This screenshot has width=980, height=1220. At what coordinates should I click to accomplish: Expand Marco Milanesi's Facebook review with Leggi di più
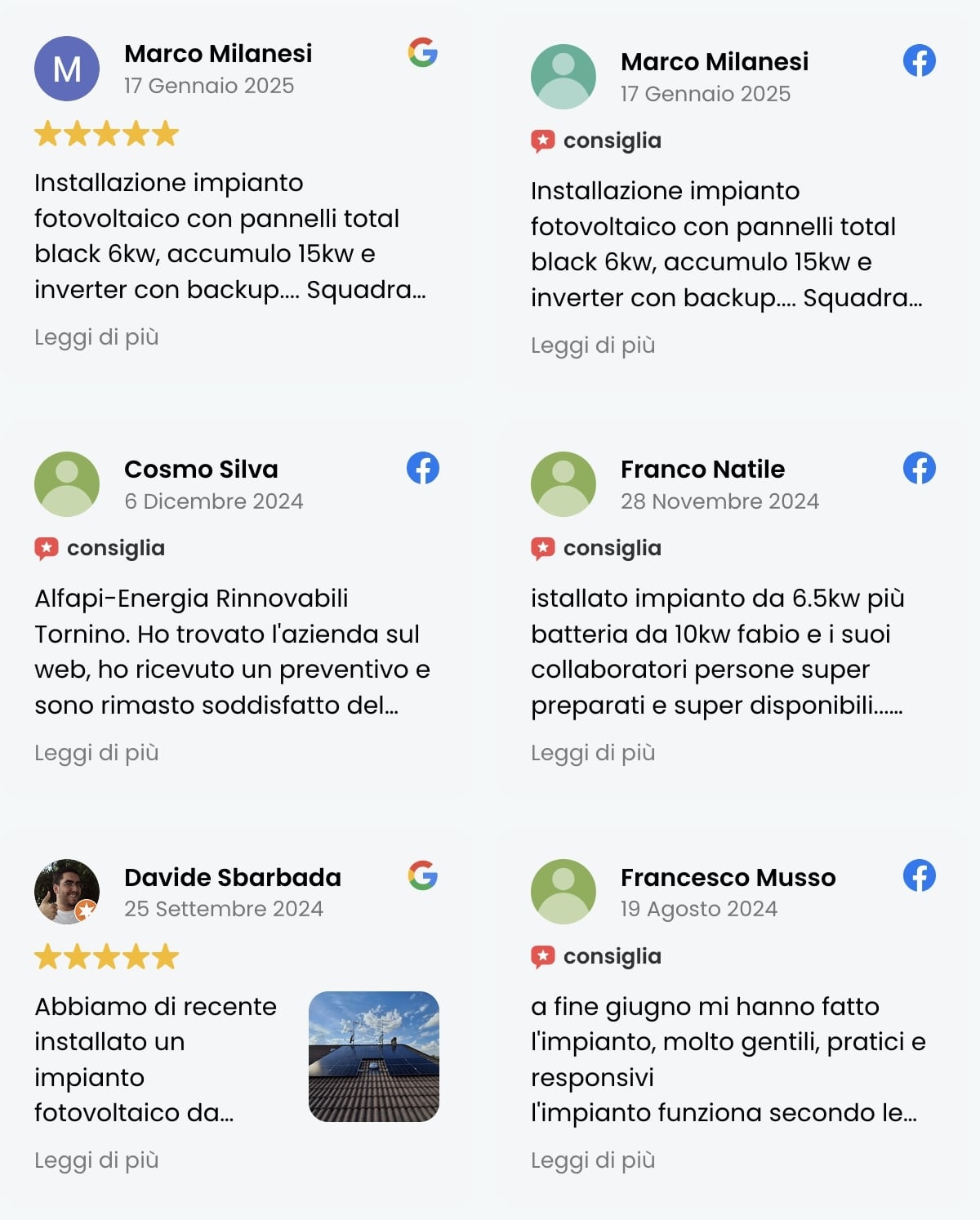(593, 345)
